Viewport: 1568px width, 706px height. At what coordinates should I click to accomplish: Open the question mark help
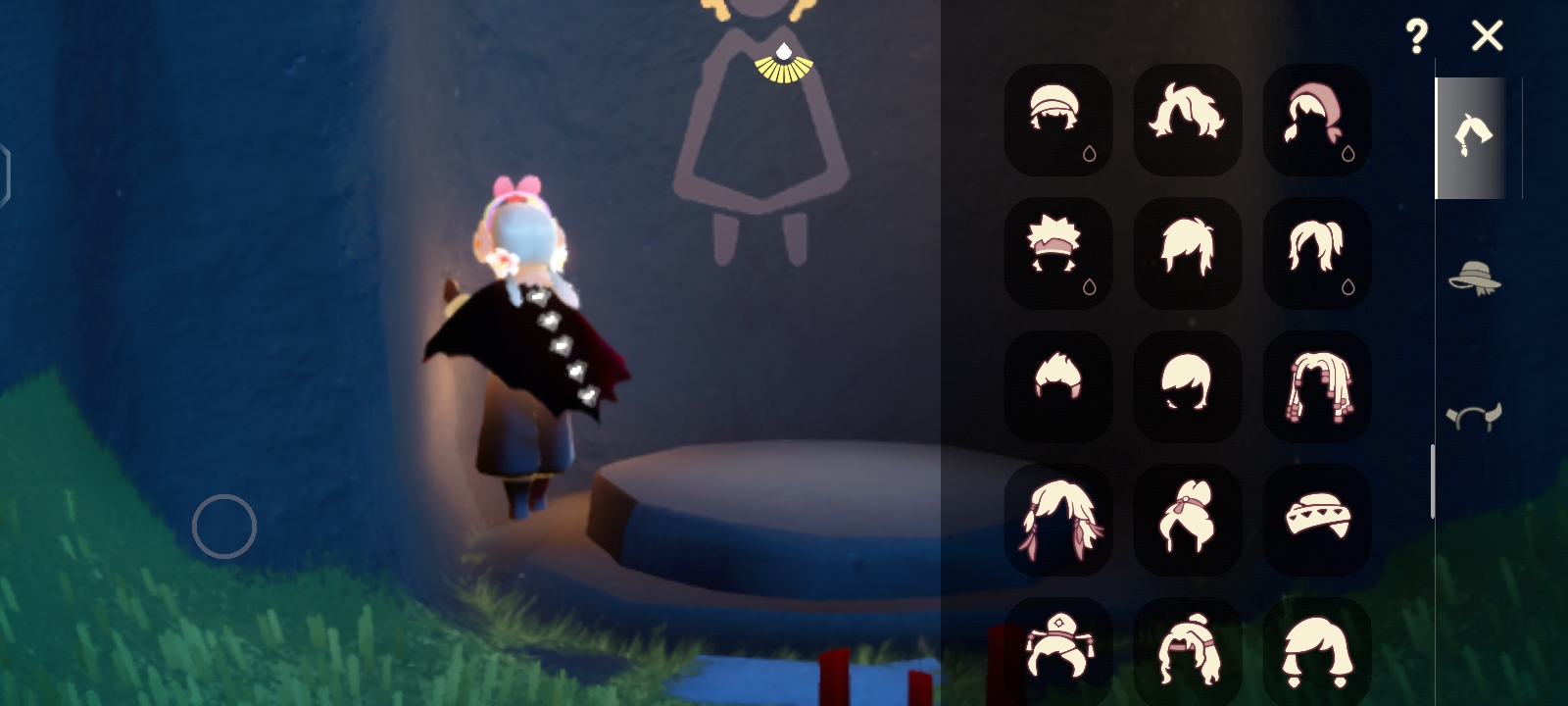pyautogui.click(x=1416, y=36)
